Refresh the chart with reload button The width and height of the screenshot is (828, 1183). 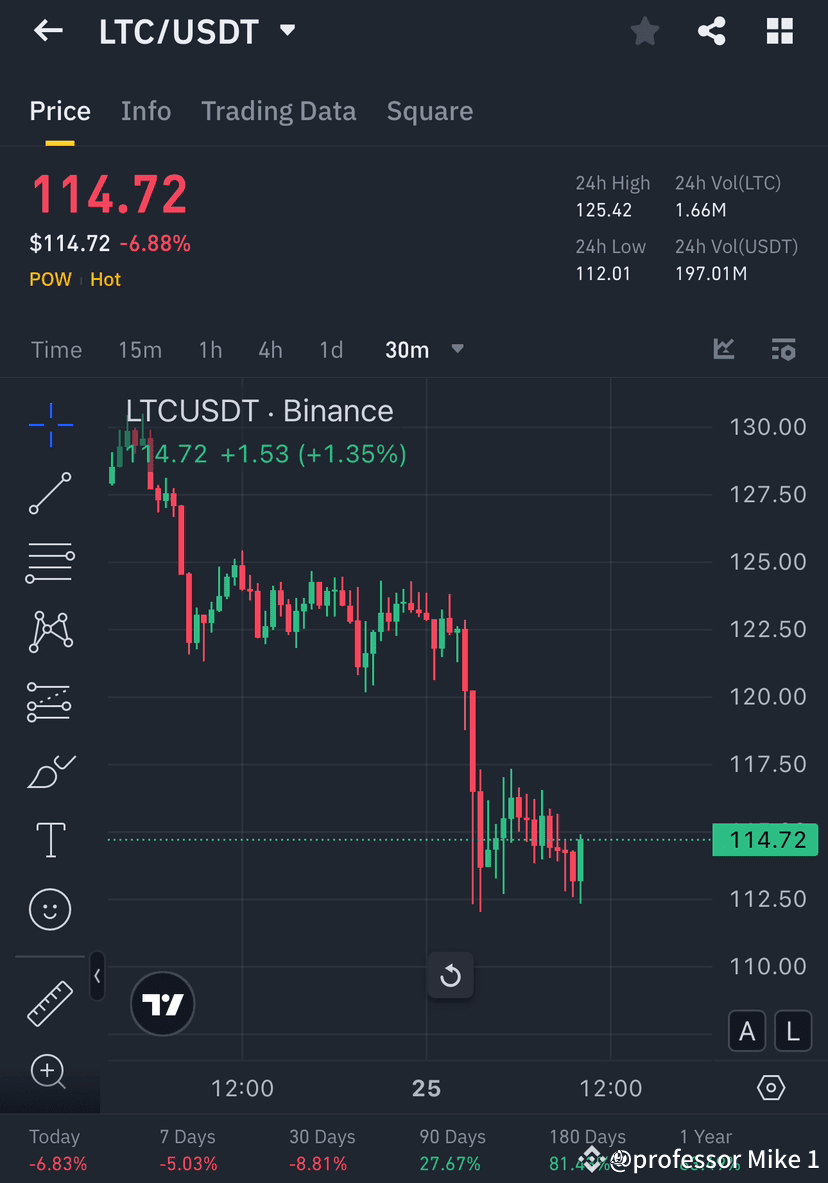click(450, 975)
